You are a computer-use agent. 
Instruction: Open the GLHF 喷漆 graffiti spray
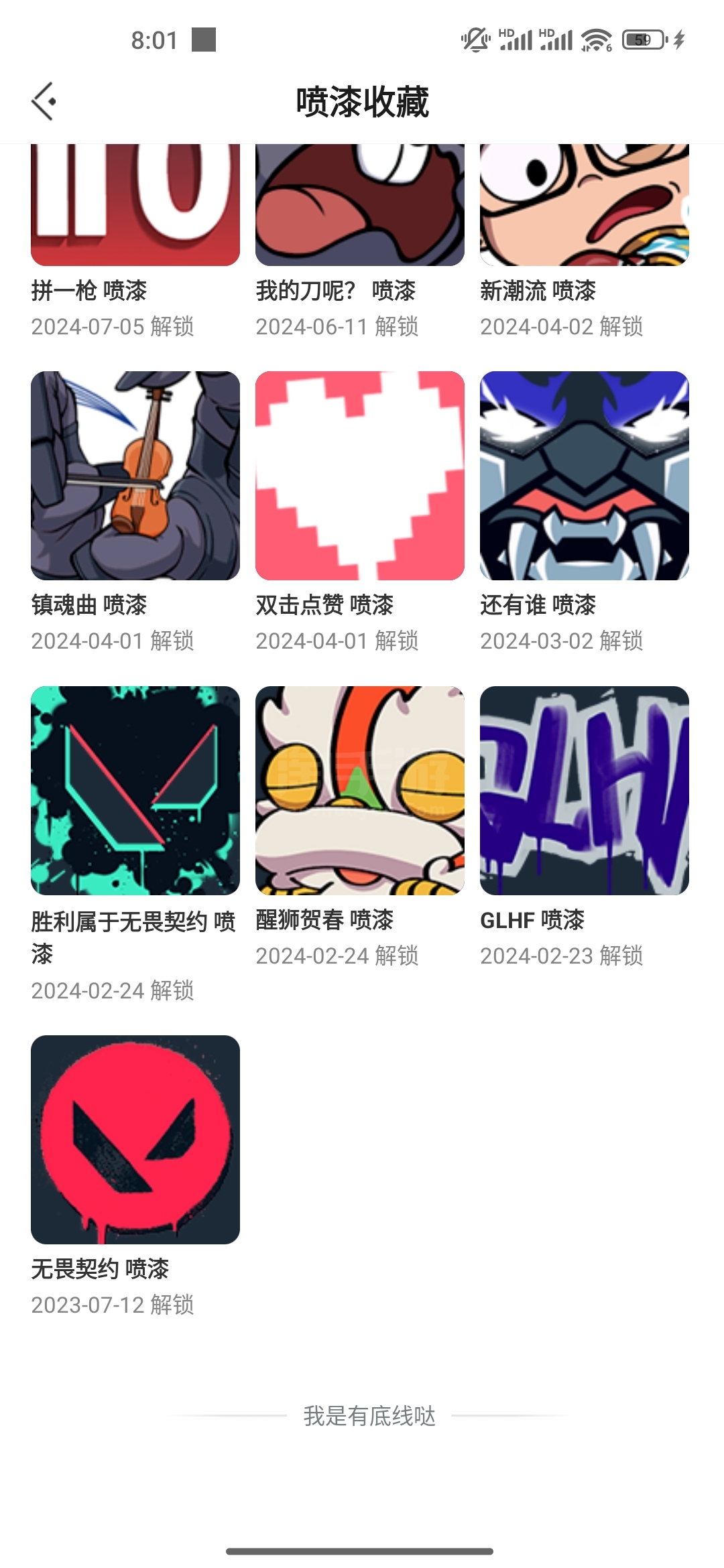click(x=585, y=791)
